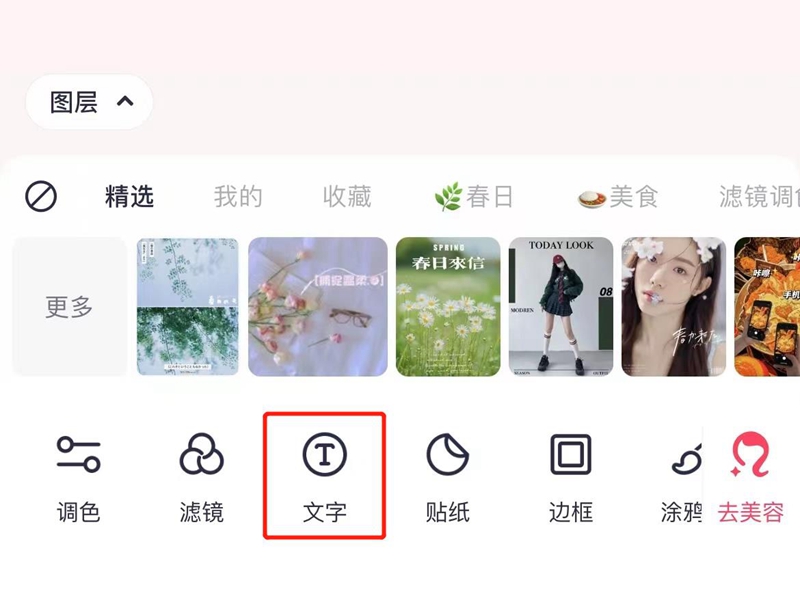Image resolution: width=800 pixels, height=600 pixels.
Task: Expand the 图层 layers dropdown
Action: 89,102
